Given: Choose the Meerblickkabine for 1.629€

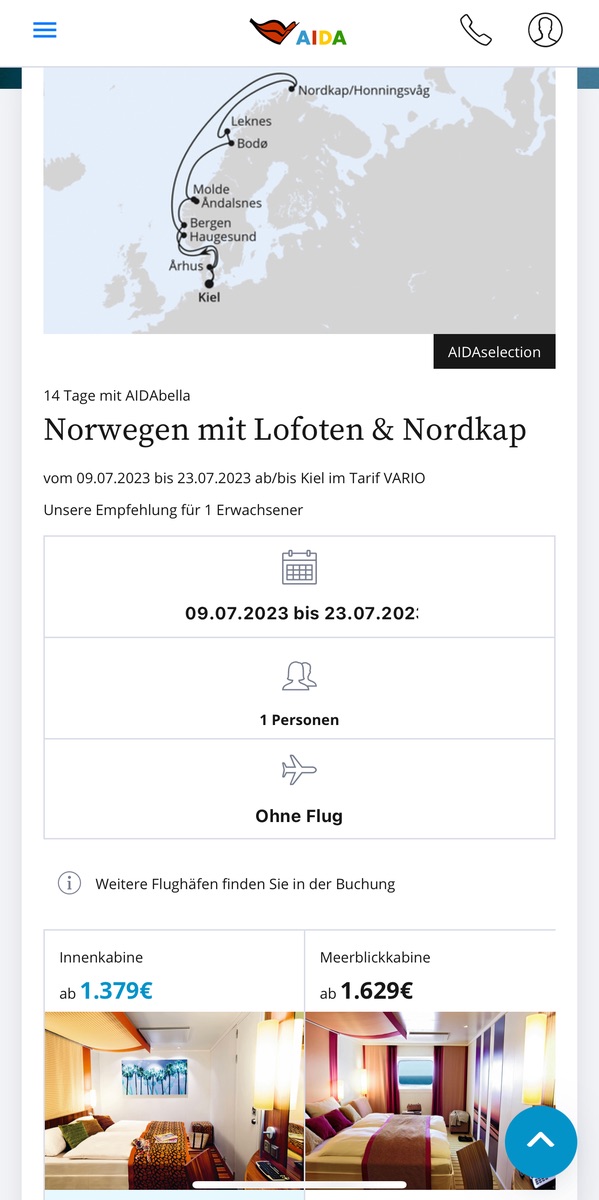Looking at the screenshot, I should pyautogui.click(x=430, y=1060).
